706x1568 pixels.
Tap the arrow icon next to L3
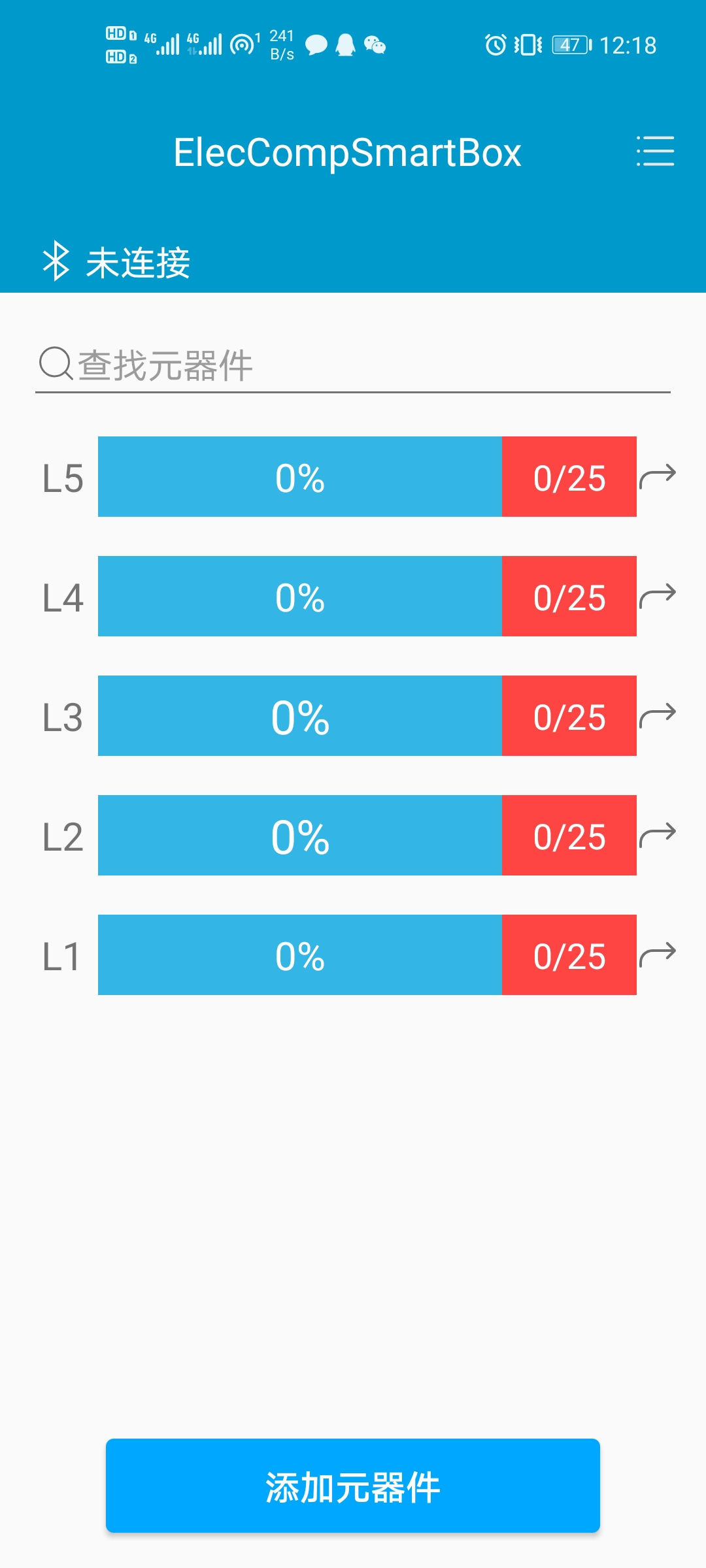click(658, 715)
